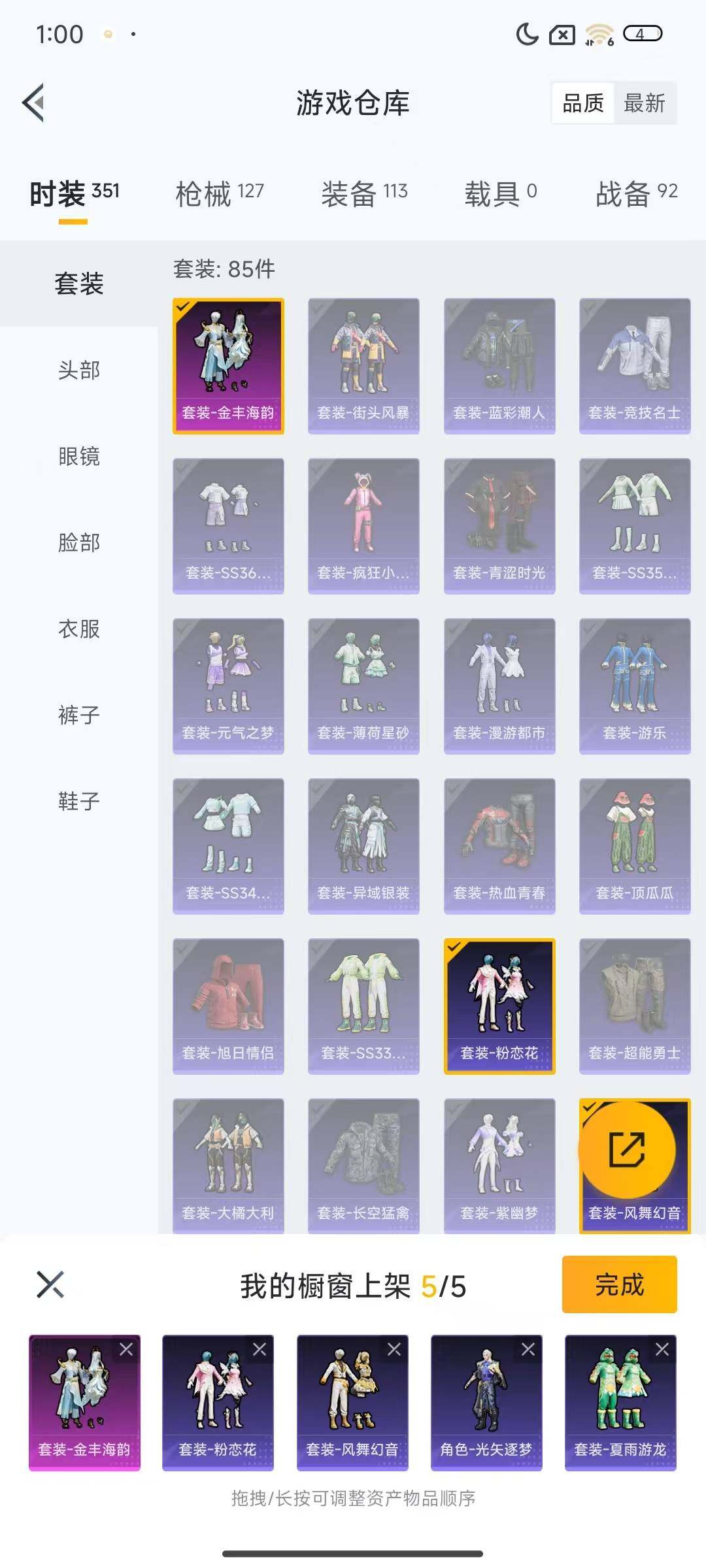Sort items by 最新
706x1568 pixels.
[644, 103]
